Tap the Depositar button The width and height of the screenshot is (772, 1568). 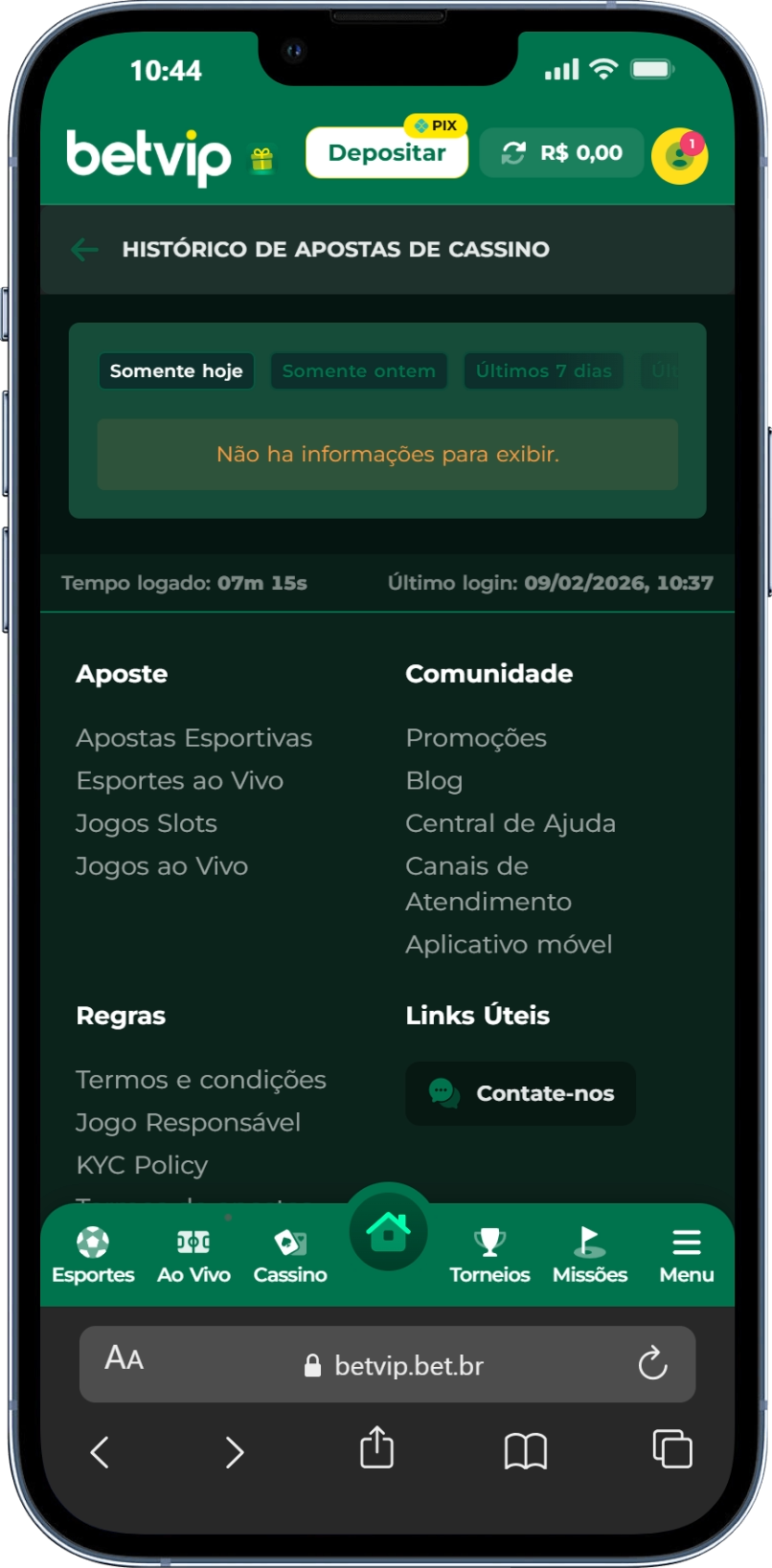[386, 153]
